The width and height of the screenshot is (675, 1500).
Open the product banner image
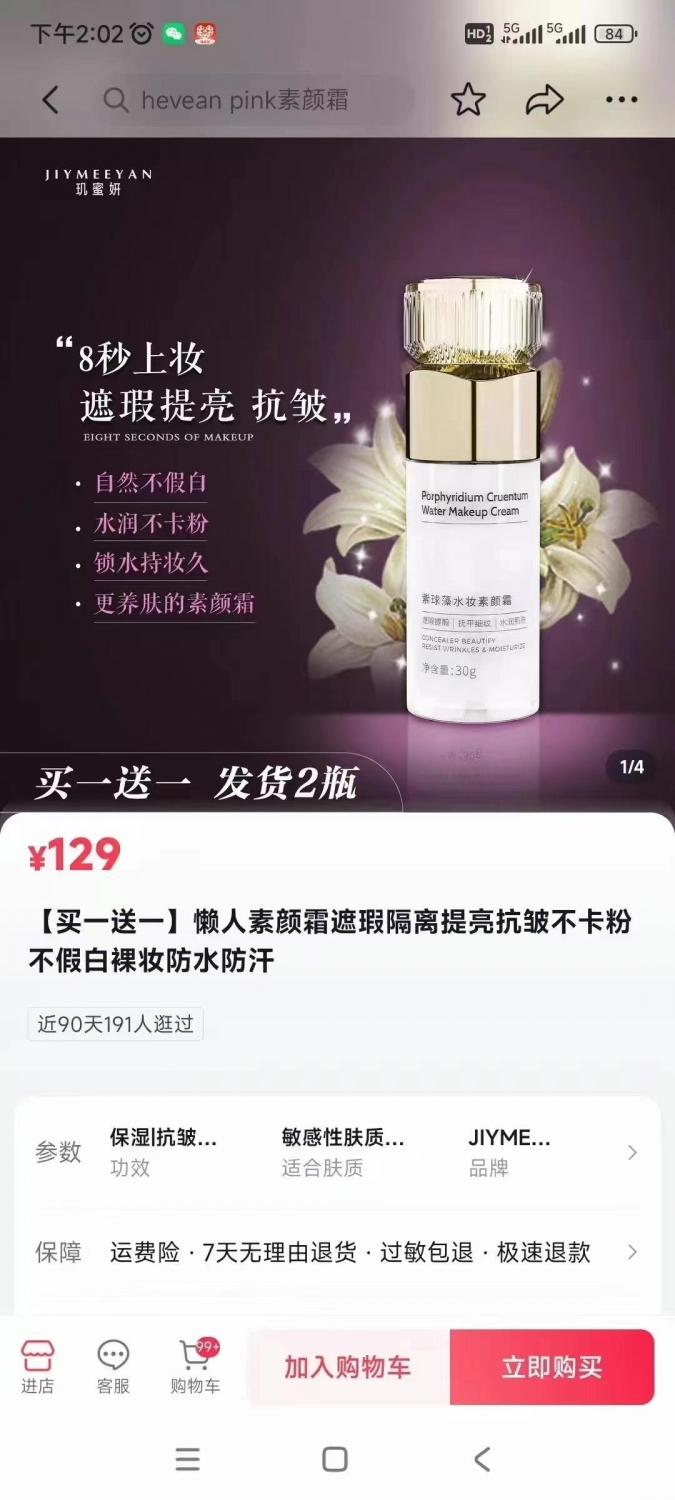[337, 474]
